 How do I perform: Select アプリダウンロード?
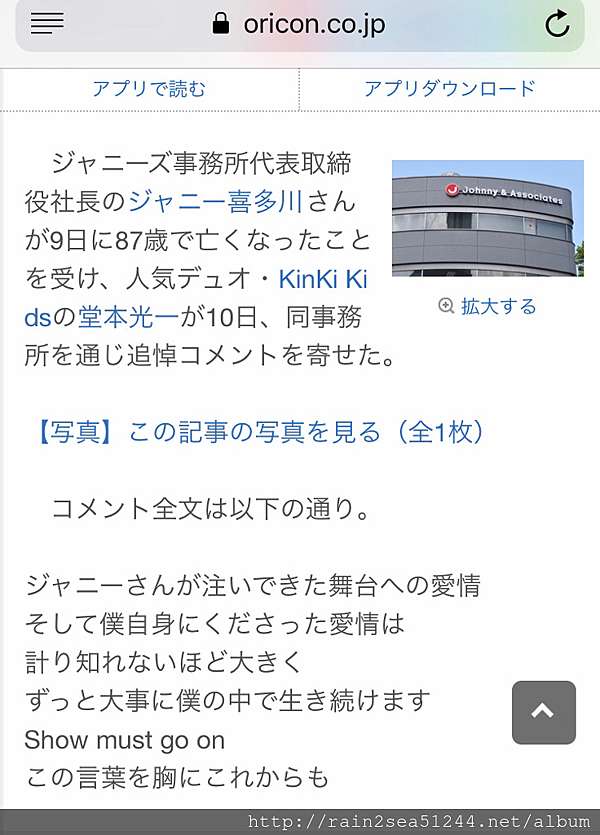(449, 89)
